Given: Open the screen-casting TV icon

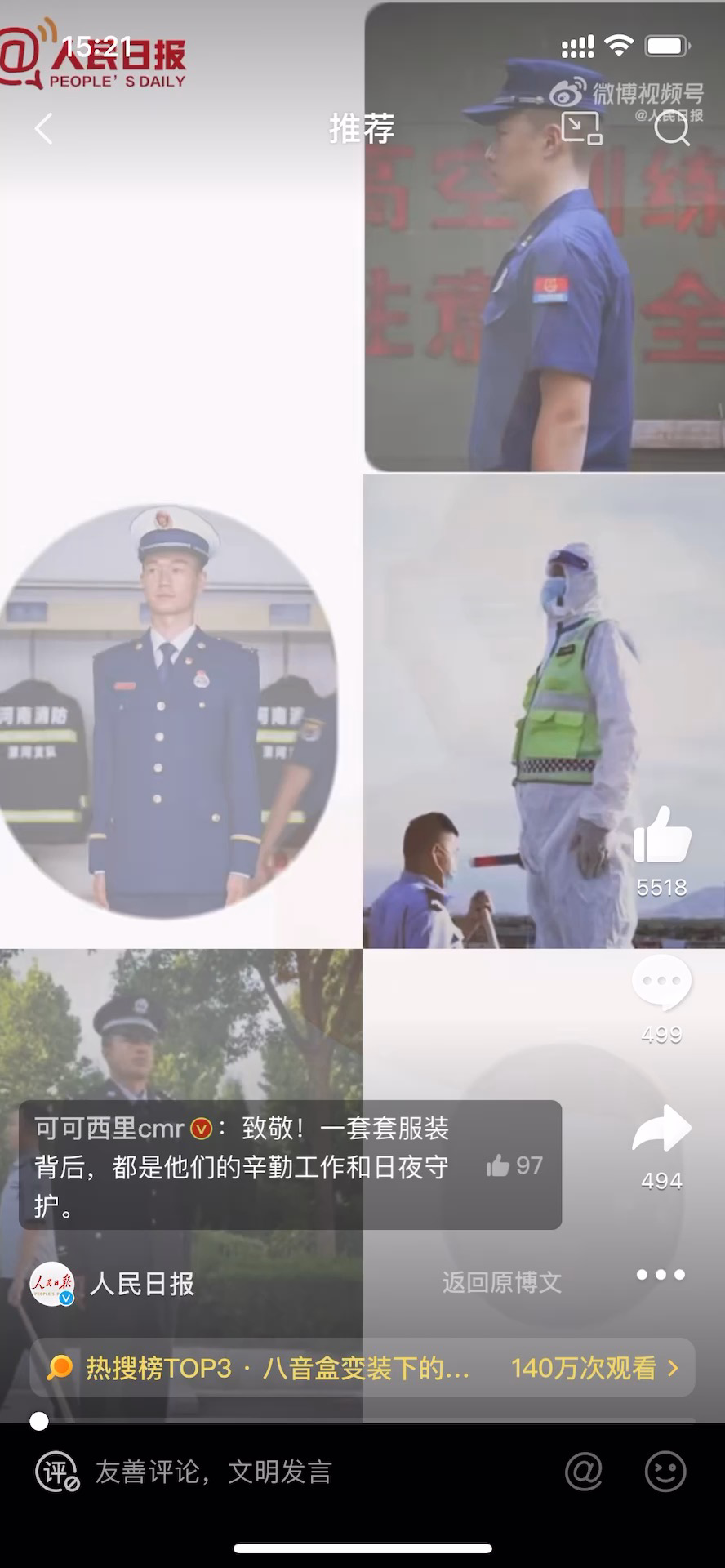Looking at the screenshot, I should coord(581,129).
